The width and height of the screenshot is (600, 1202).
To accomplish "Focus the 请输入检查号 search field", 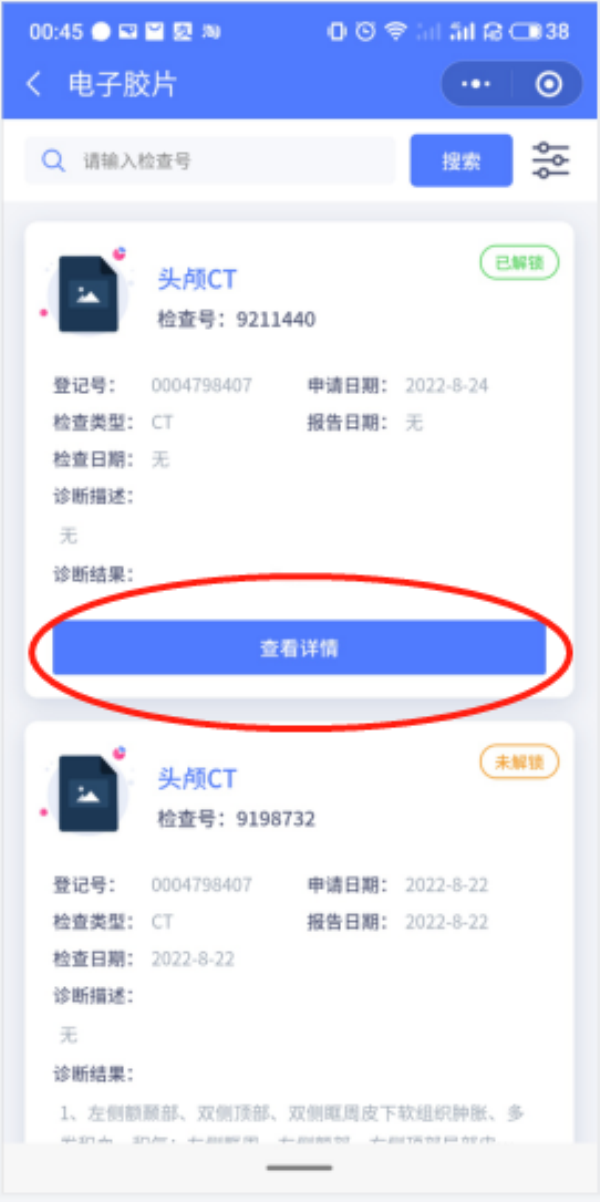I will (x=220, y=160).
